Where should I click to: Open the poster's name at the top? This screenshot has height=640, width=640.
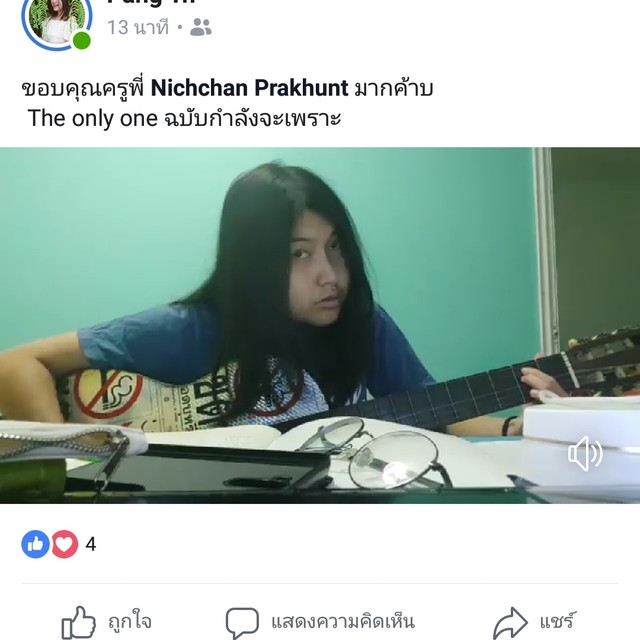point(150,3)
